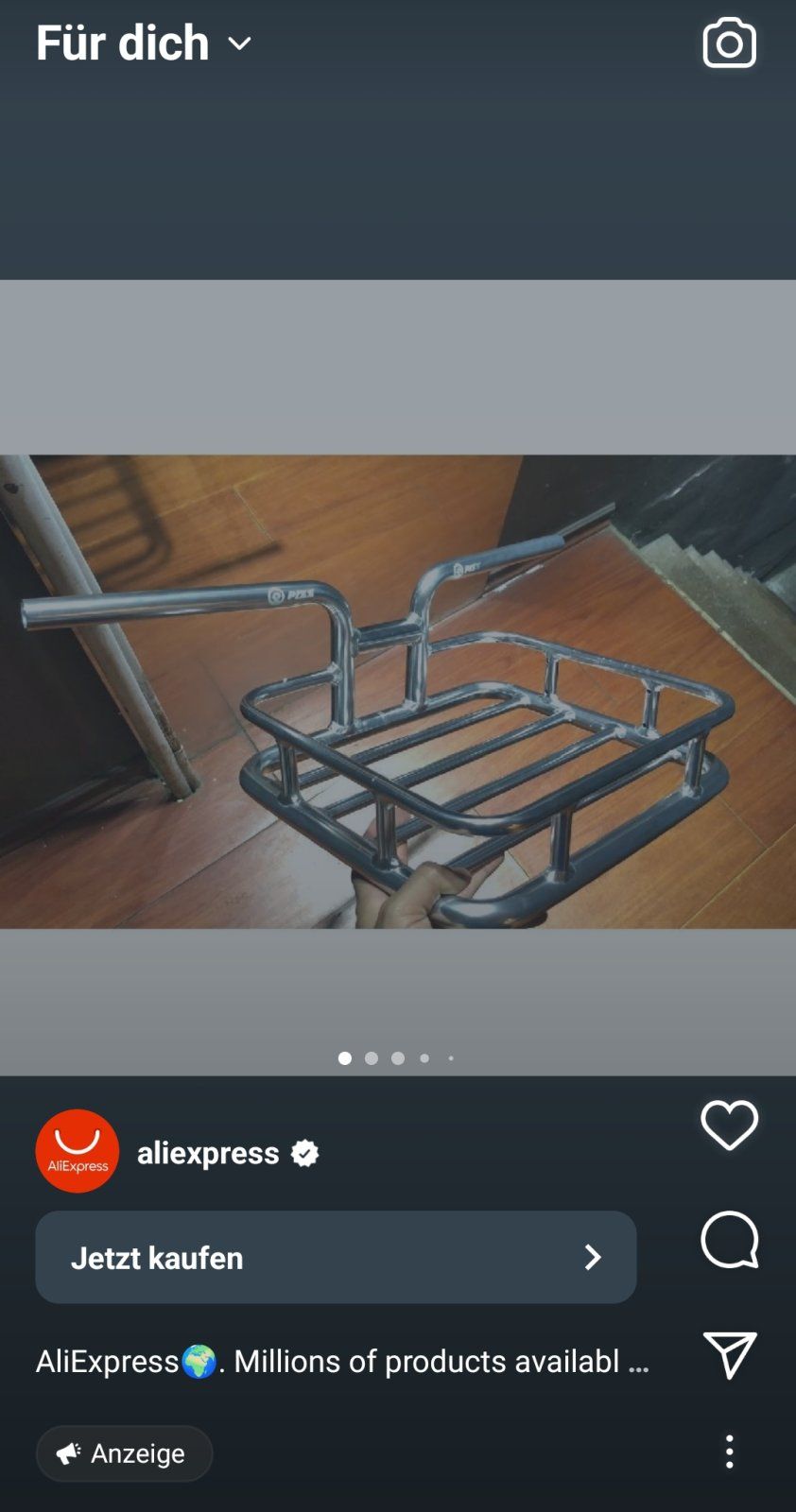Tap the Jetzt kaufen button
The image size is (796, 1512).
click(x=336, y=1258)
